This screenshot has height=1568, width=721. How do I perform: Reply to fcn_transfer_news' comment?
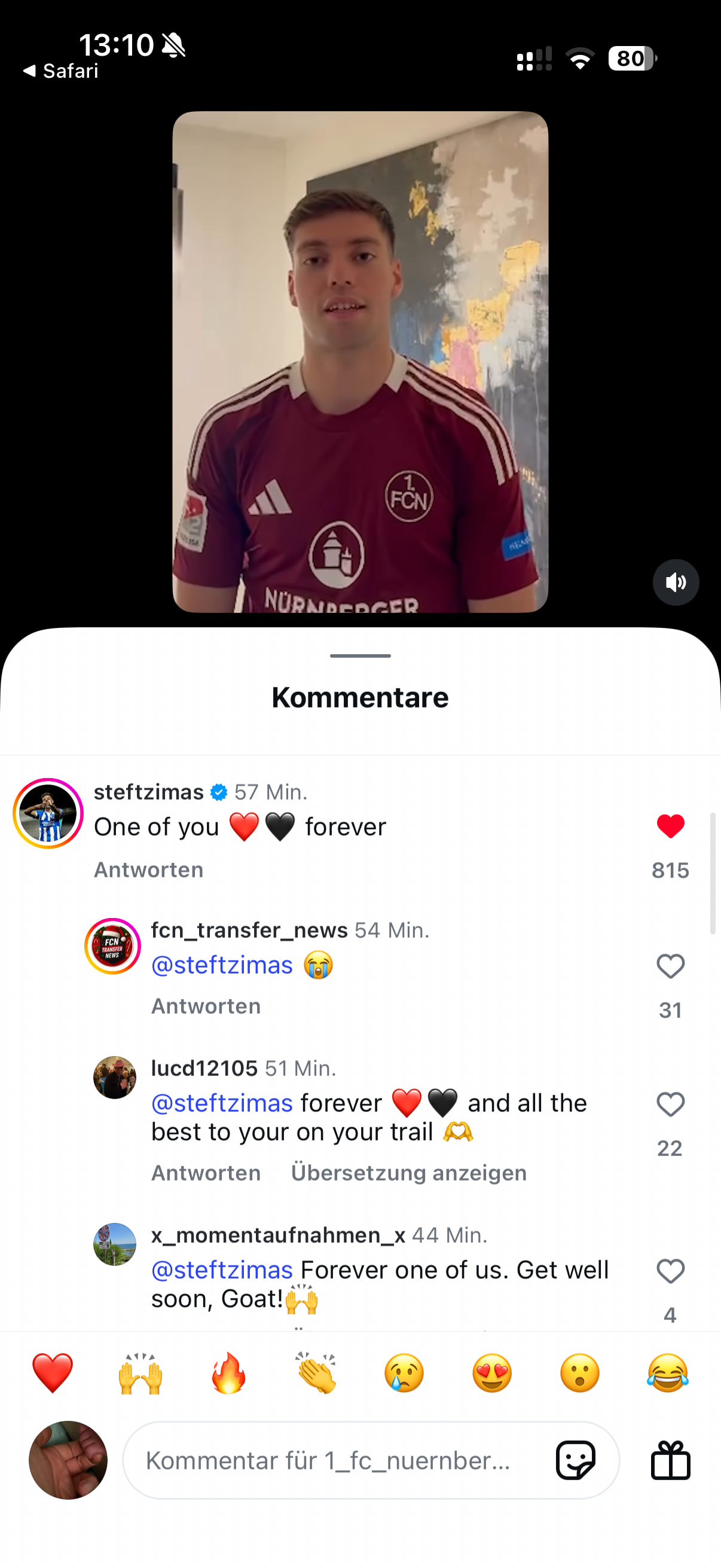tap(206, 1006)
